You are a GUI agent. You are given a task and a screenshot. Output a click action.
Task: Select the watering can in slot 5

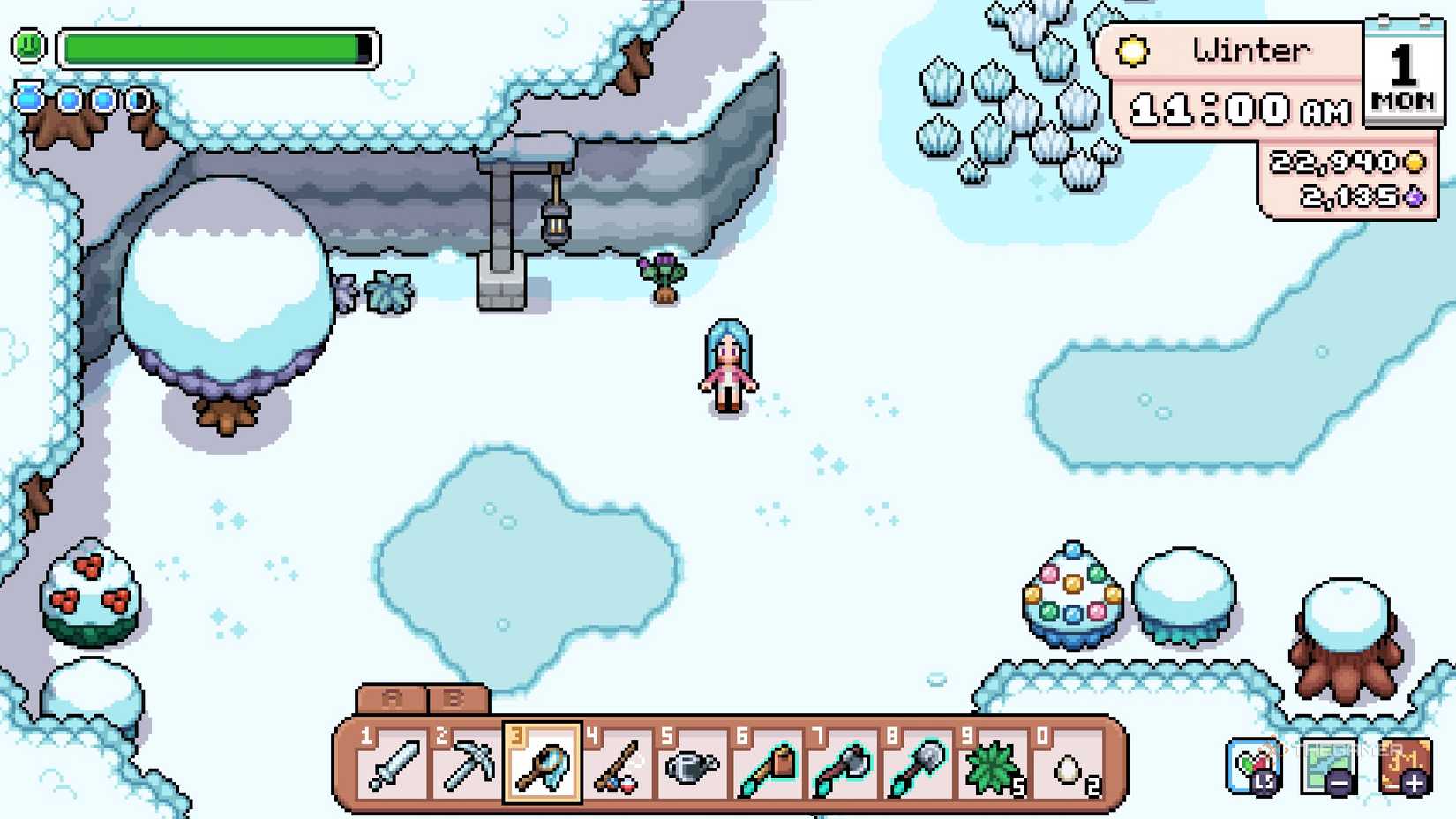(692, 764)
